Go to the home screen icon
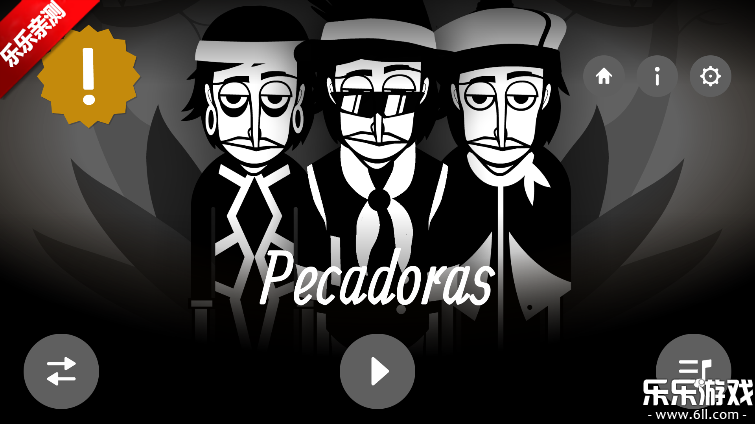The width and height of the screenshot is (755, 424). point(604,76)
